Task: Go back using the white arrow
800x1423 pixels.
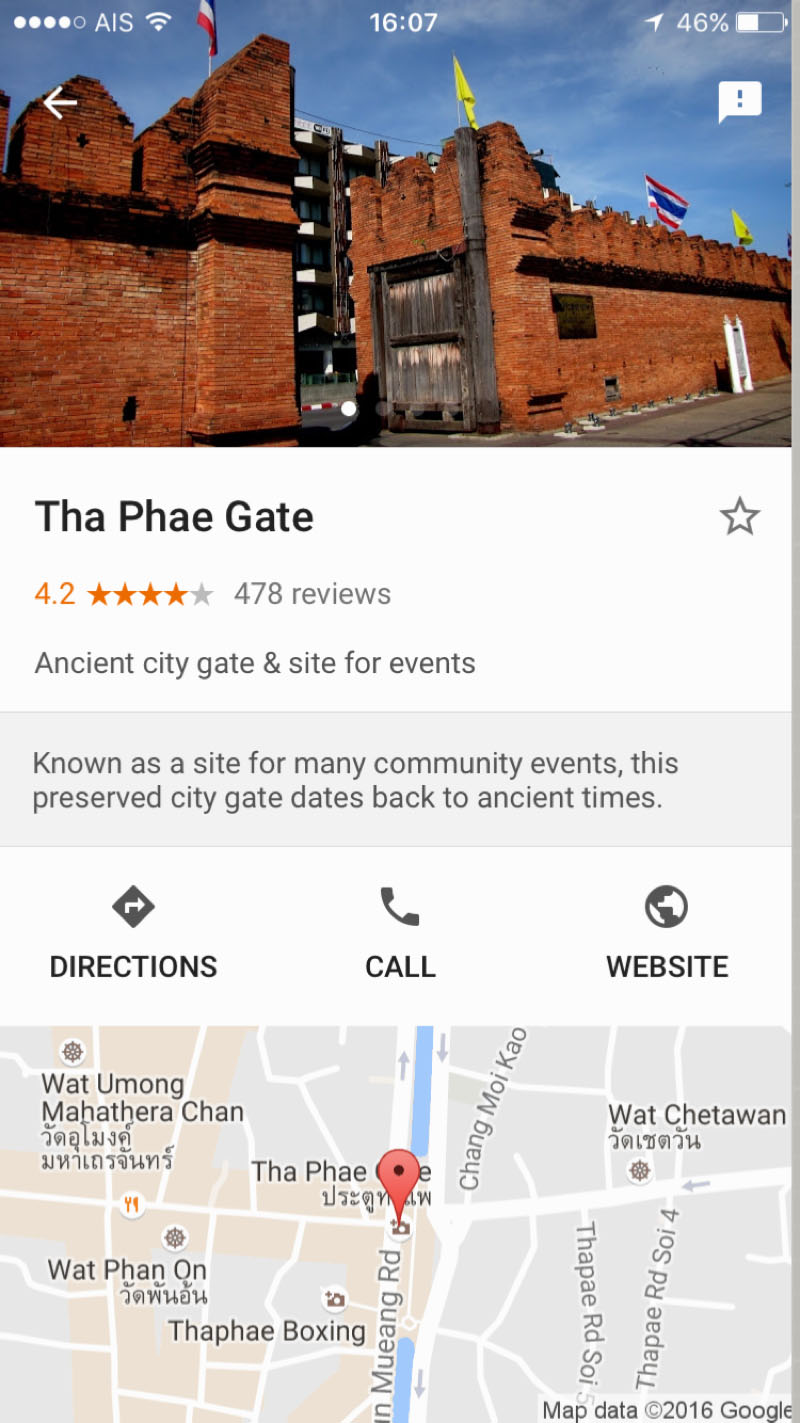Action: 60,102
